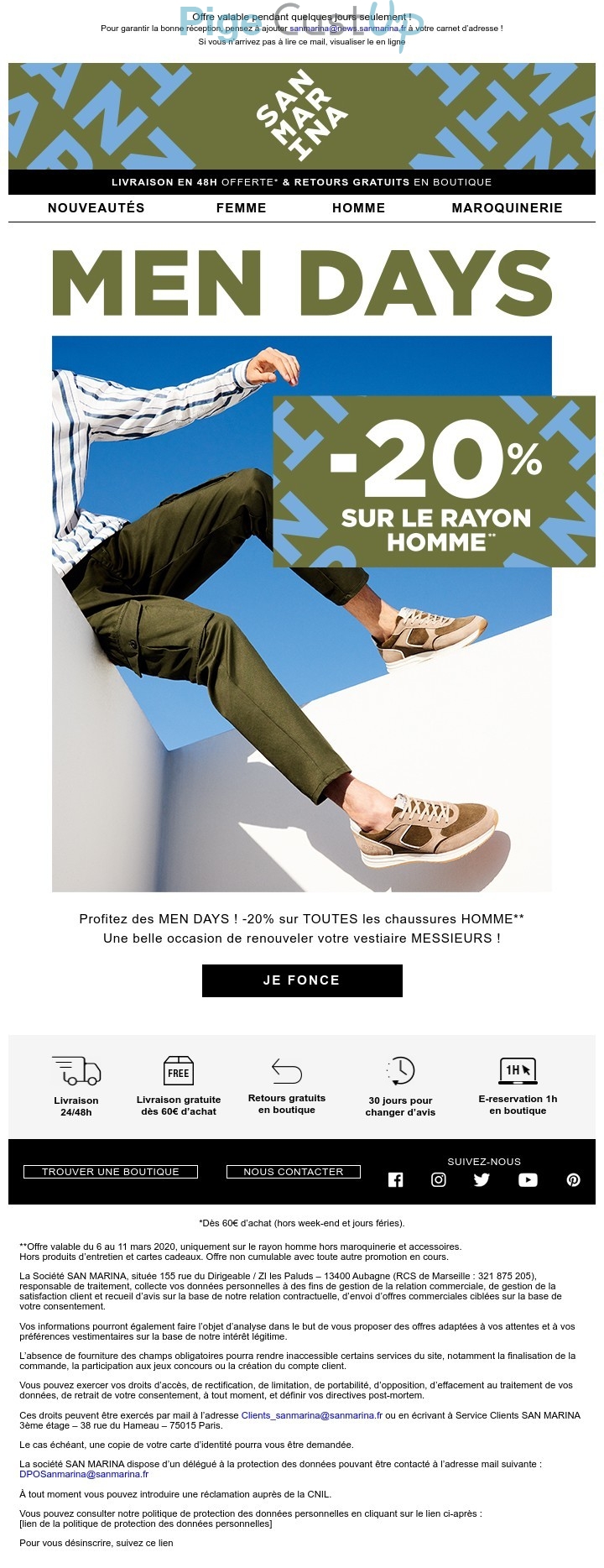Open the San Marina header logo banner

pyautogui.click(x=302, y=117)
